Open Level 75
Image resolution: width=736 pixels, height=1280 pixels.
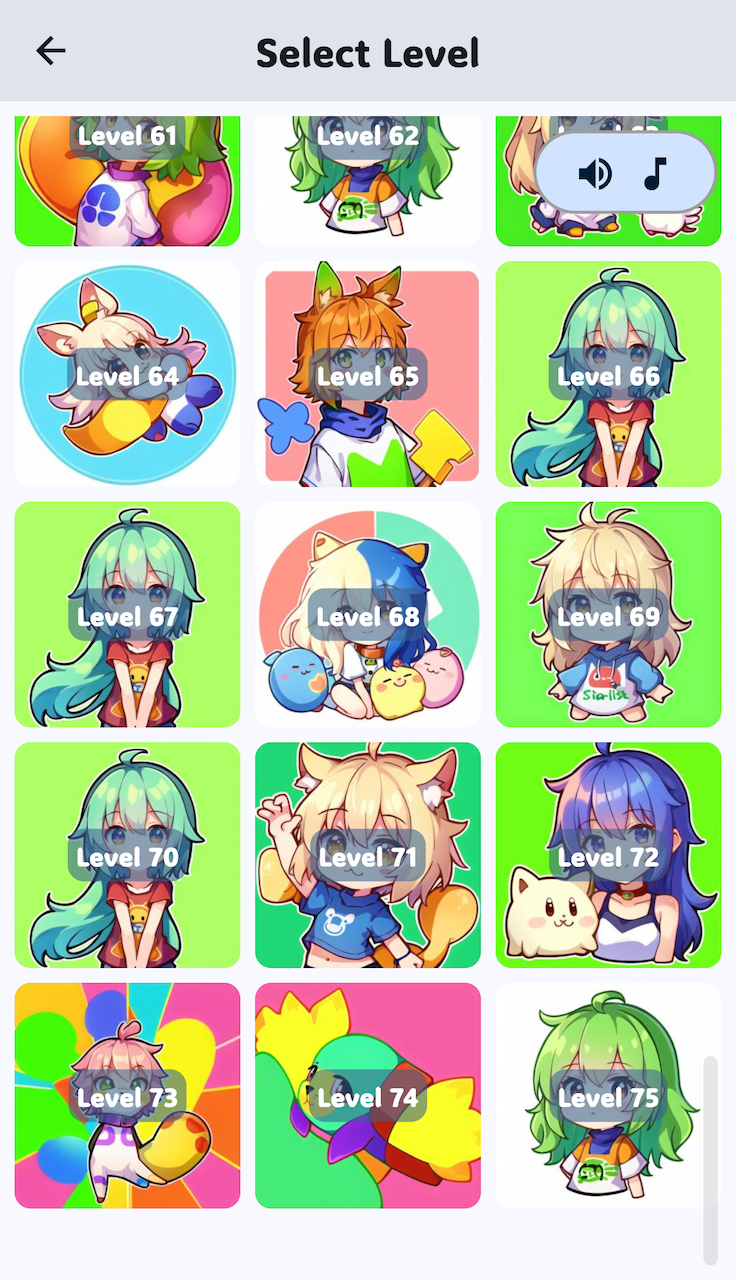[x=608, y=1096]
